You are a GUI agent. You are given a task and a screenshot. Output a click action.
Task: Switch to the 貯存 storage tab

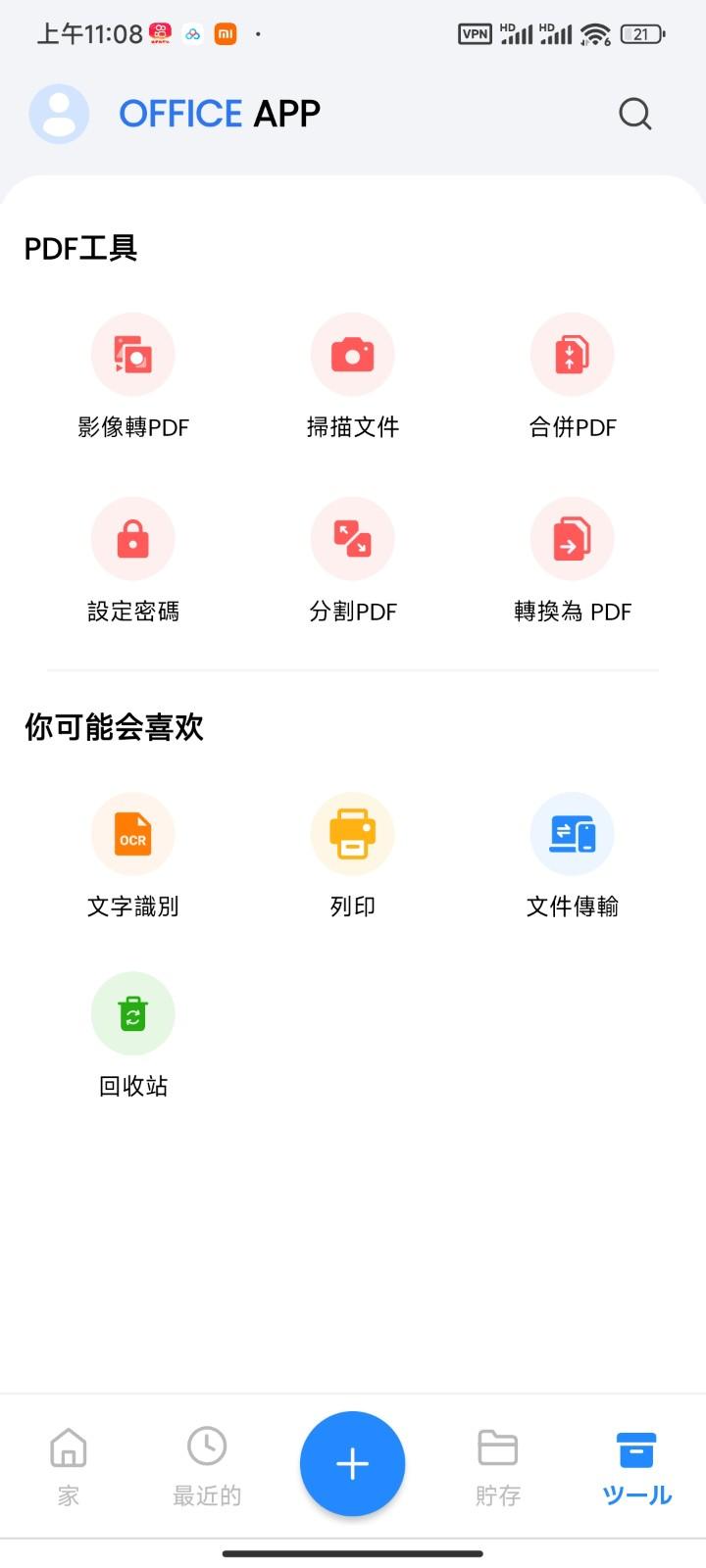496,1465
